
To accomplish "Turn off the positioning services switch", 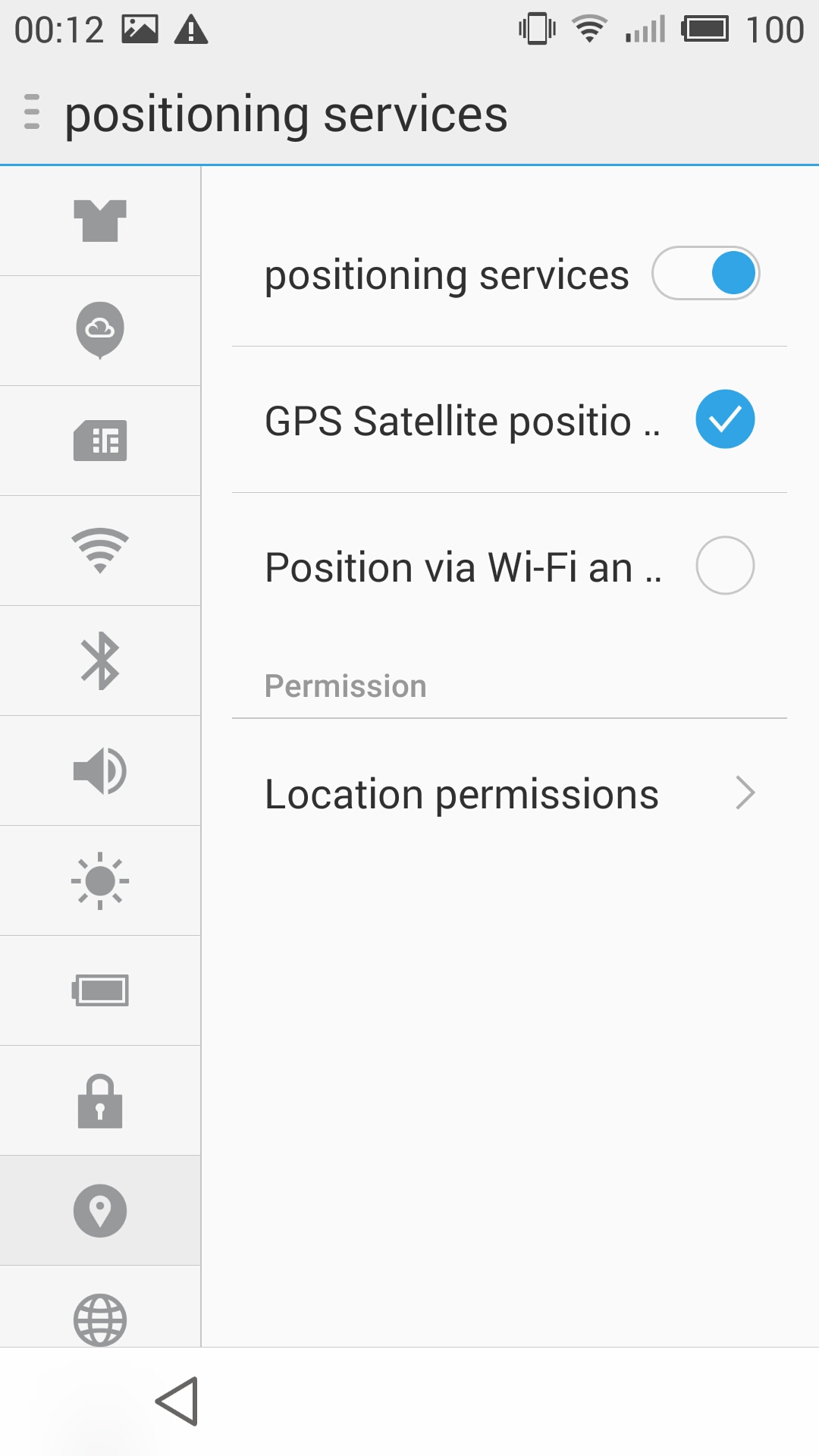I will [705, 273].
